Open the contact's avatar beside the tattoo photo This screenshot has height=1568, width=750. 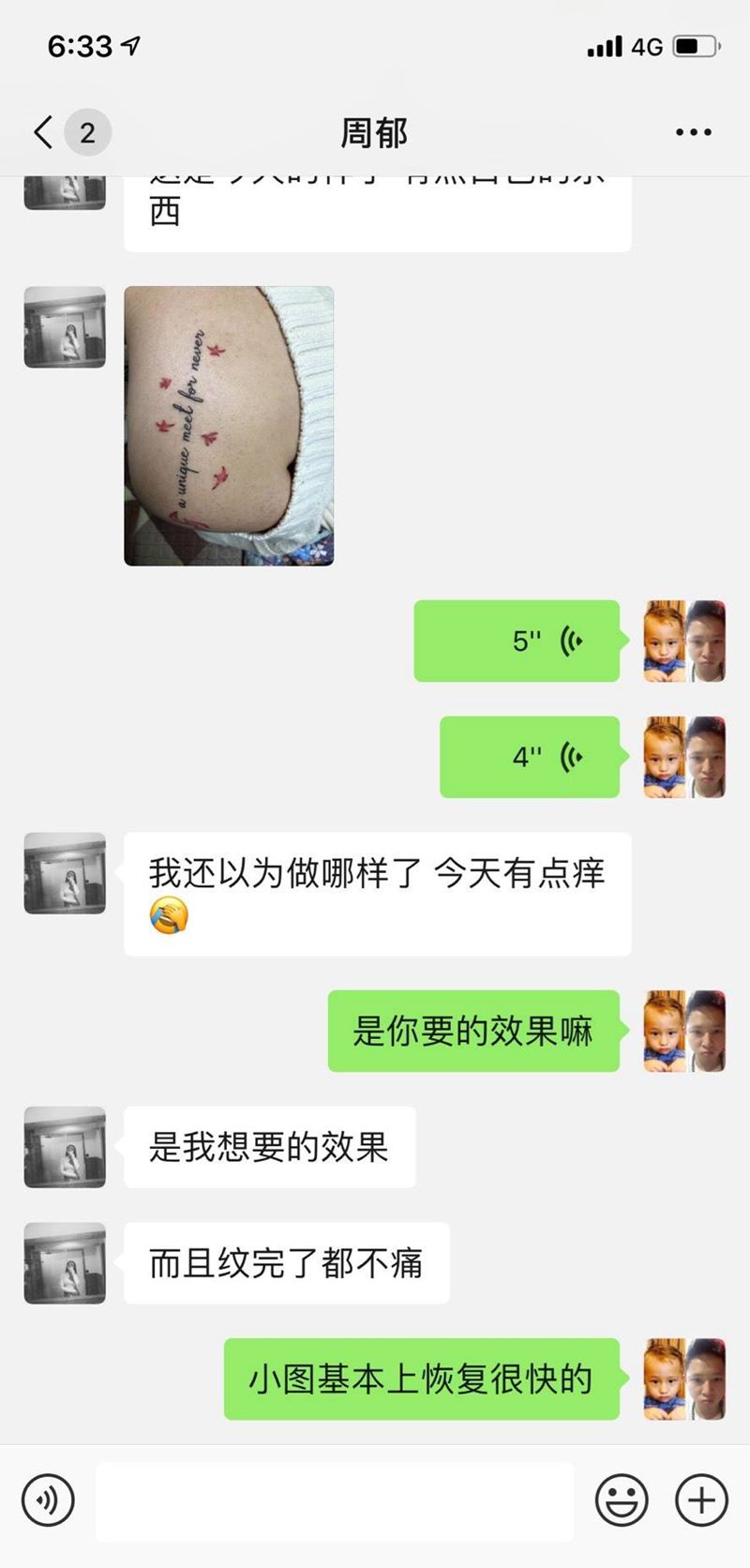pyautogui.click(x=65, y=327)
